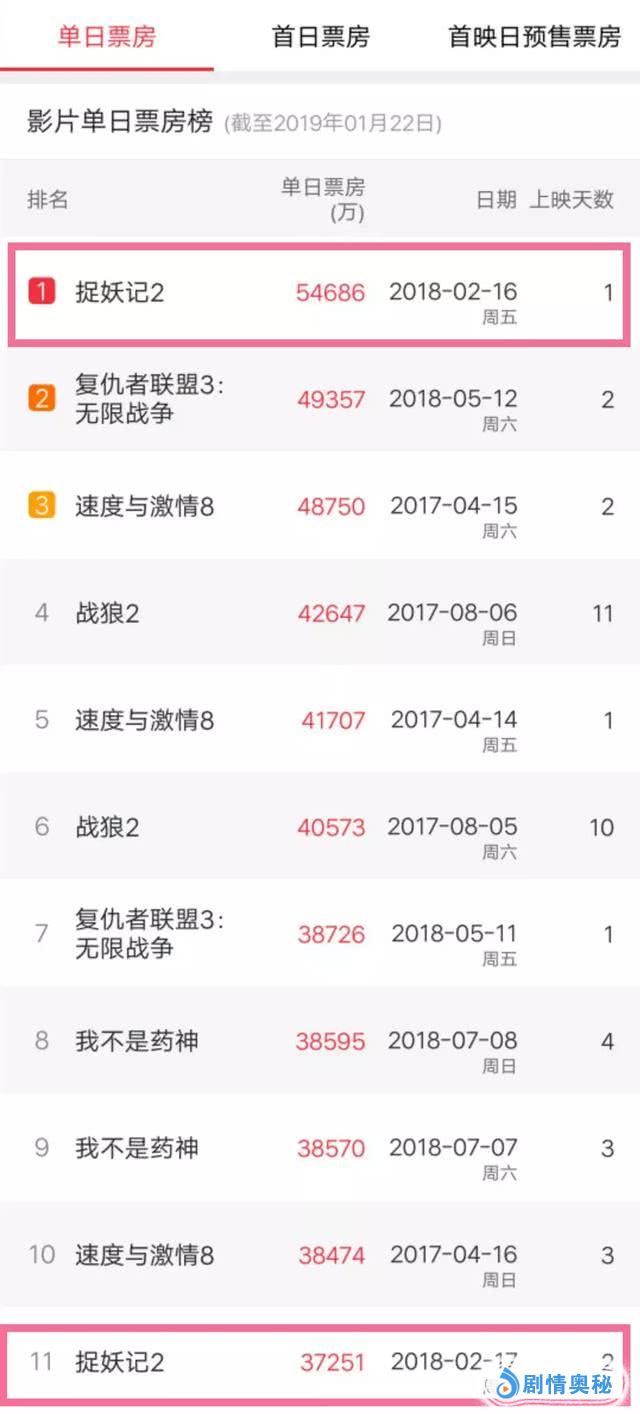Image resolution: width=640 pixels, height=1414 pixels.
Task: Open rank 11 捉妖记2 entry
Action: pos(320,1361)
